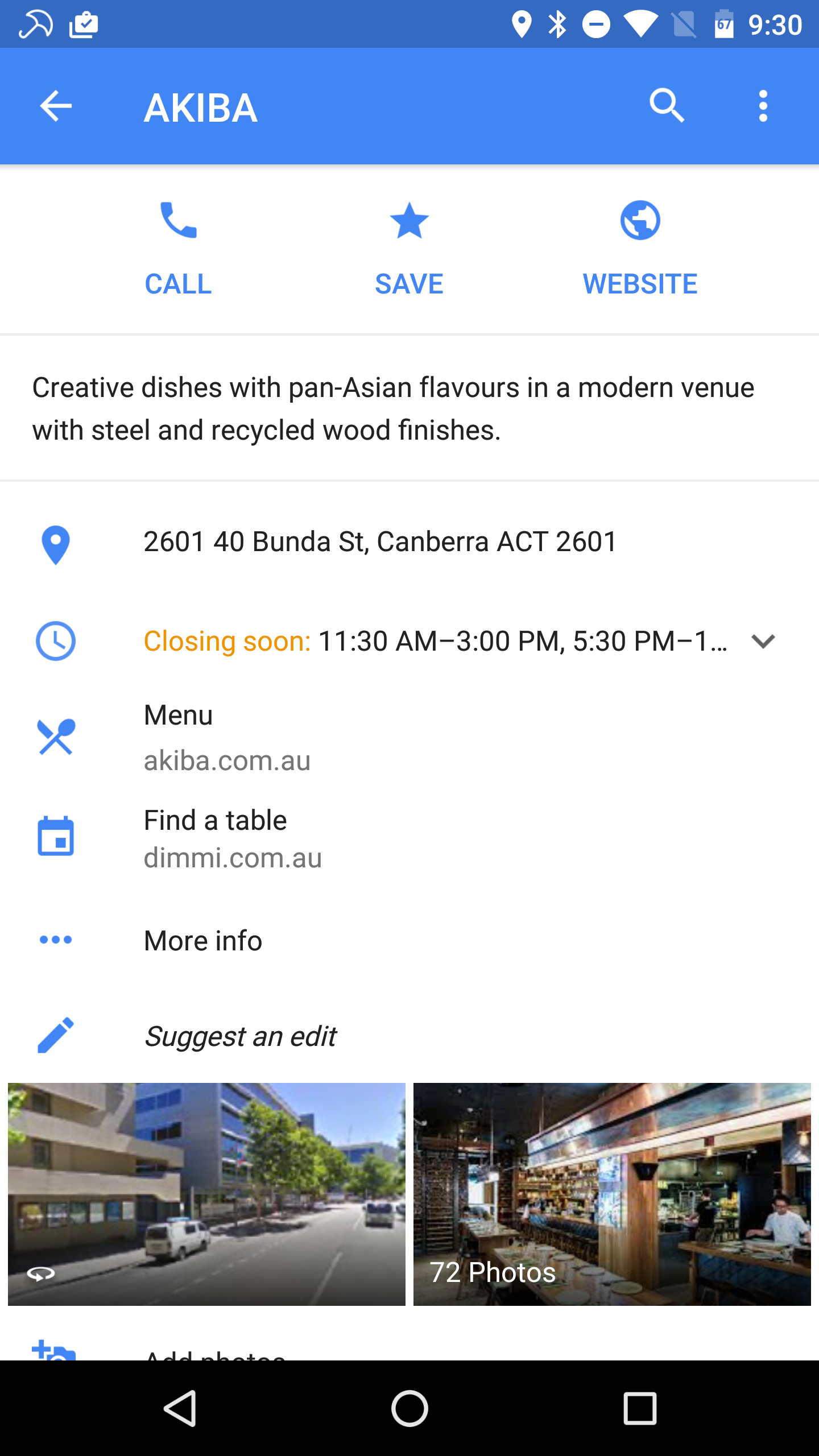Image resolution: width=819 pixels, height=1456 pixels.
Task: Open the Street View photo tile
Action: point(206,1194)
